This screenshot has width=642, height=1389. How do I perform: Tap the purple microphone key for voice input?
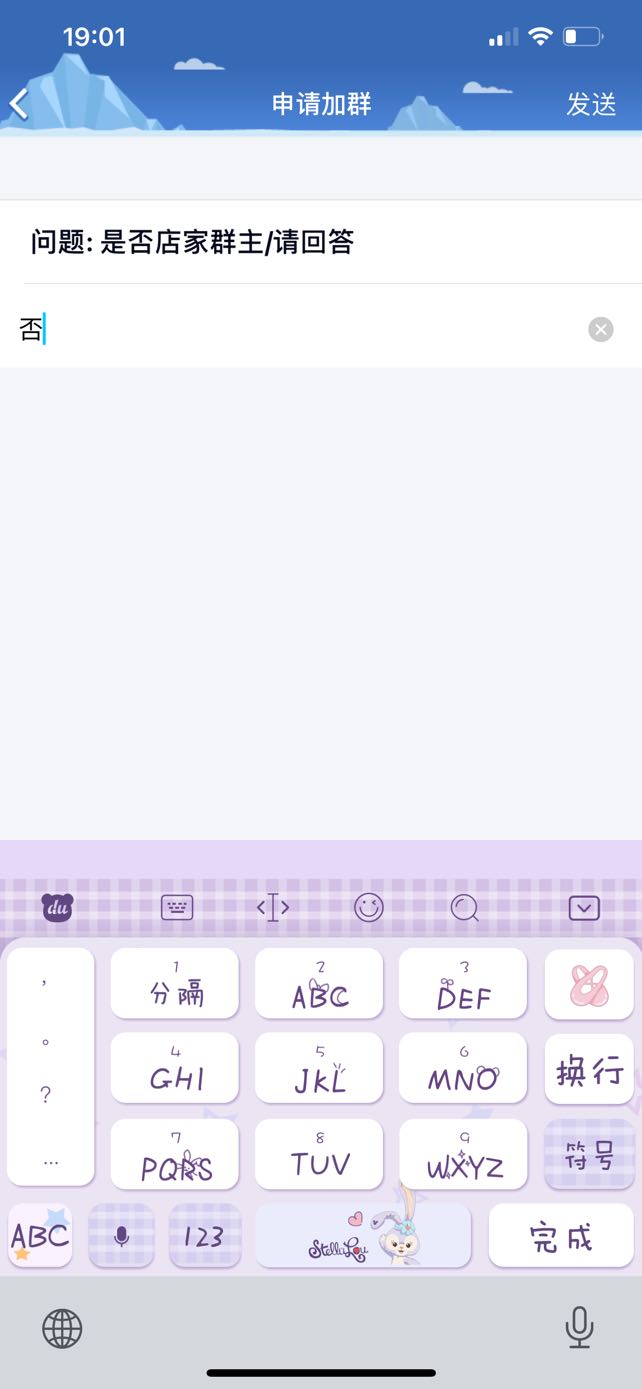point(121,1237)
